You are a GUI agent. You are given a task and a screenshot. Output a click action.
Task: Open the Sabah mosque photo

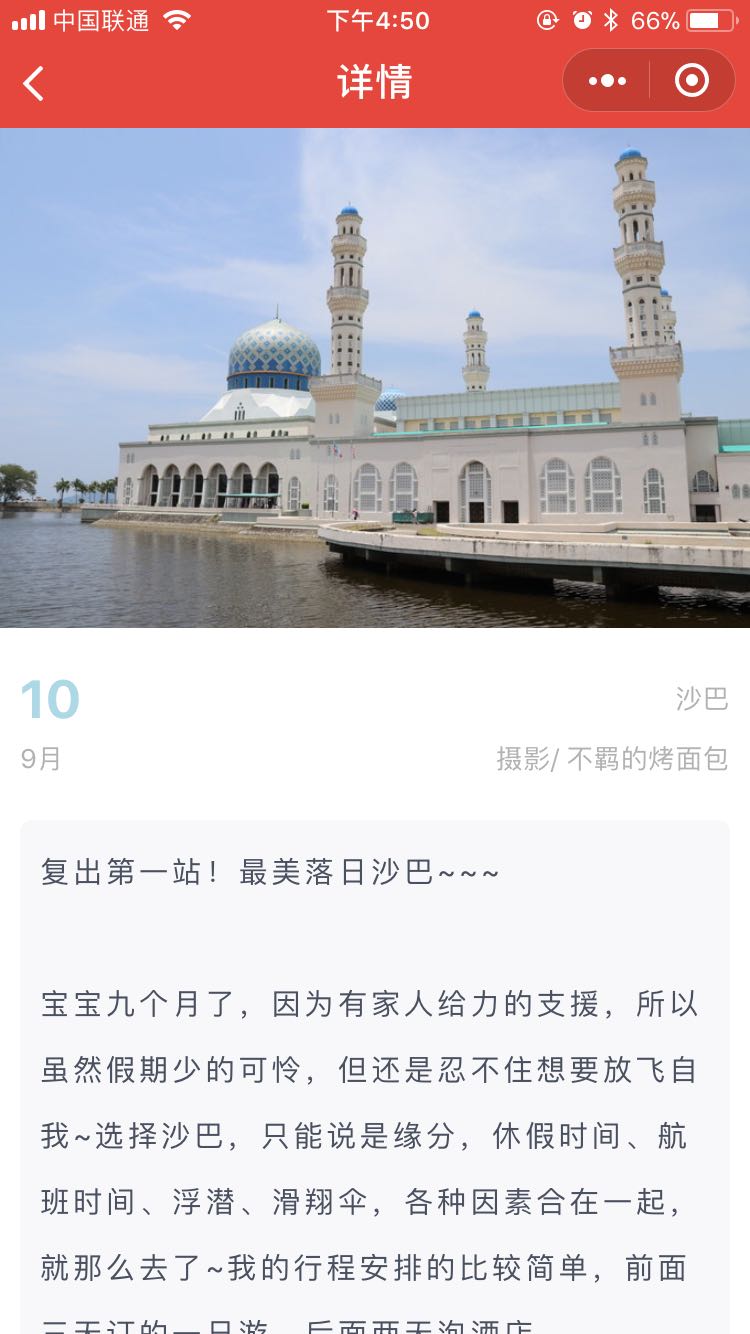(x=375, y=378)
